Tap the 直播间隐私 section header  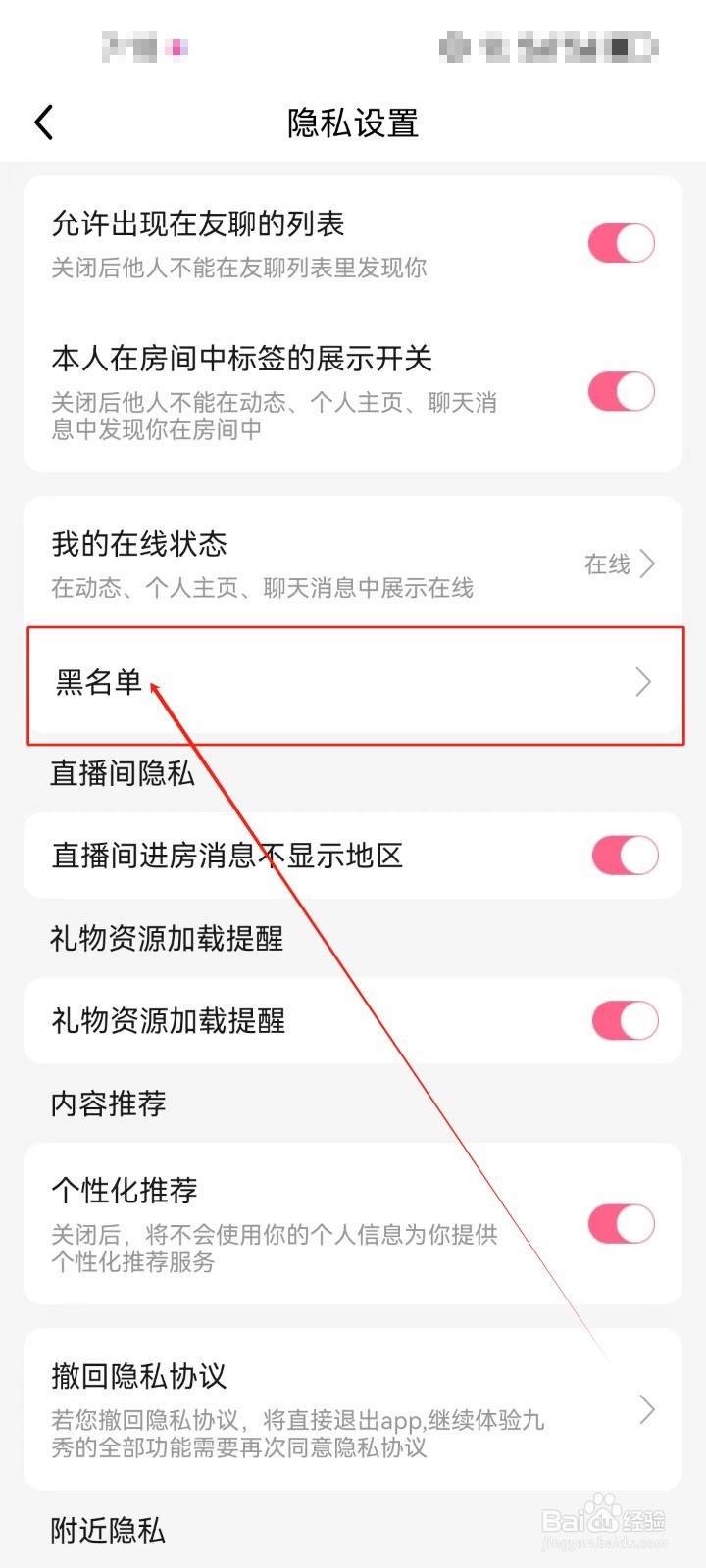tap(122, 773)
